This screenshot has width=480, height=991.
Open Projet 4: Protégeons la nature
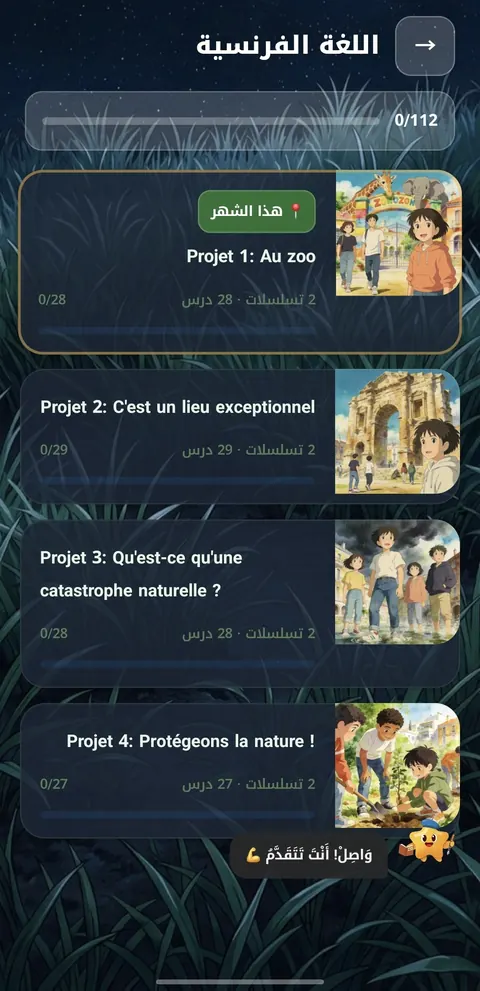(240, 770)
